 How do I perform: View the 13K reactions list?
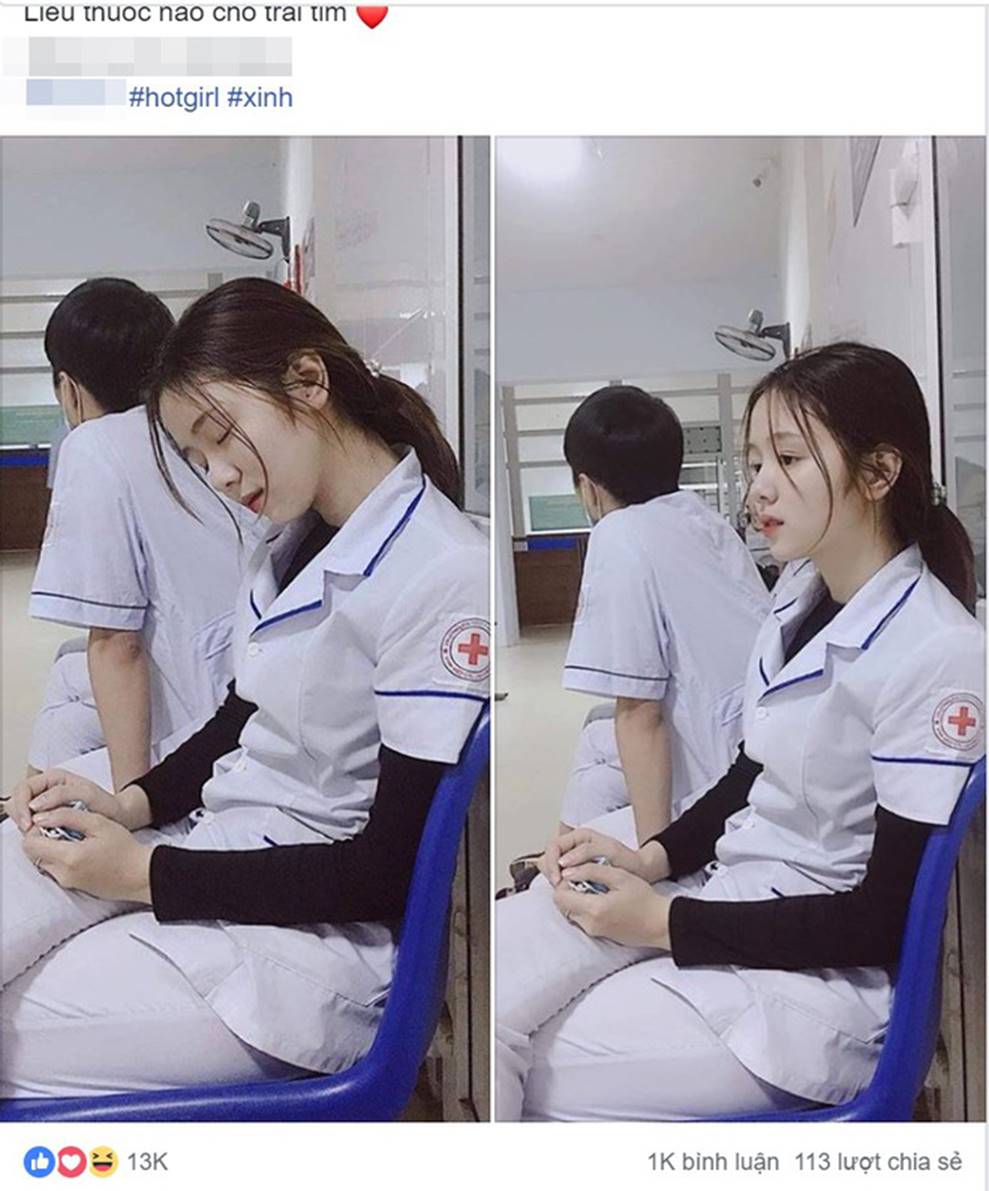click(147, 1161)
